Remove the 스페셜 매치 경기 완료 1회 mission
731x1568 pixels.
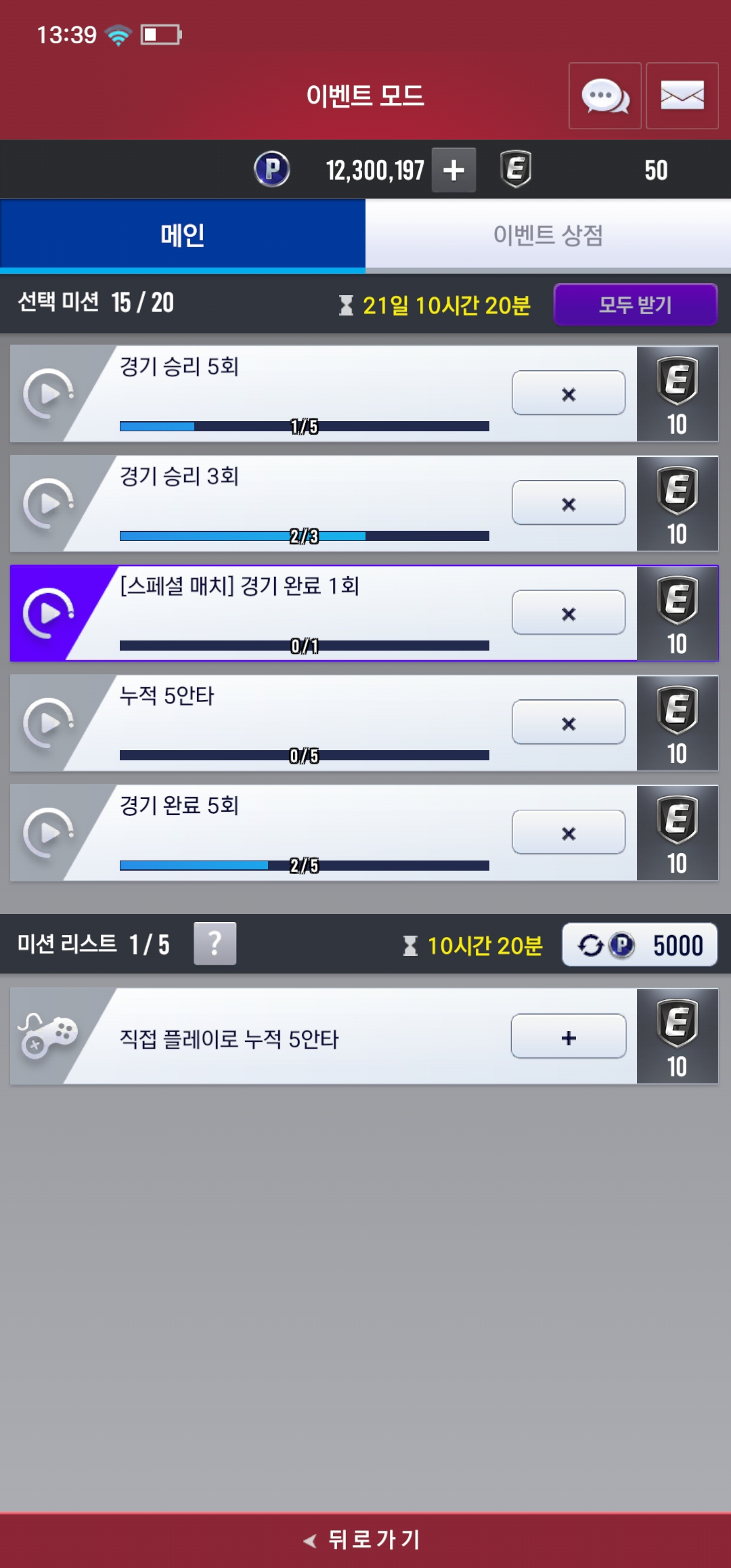coord(568,613)
